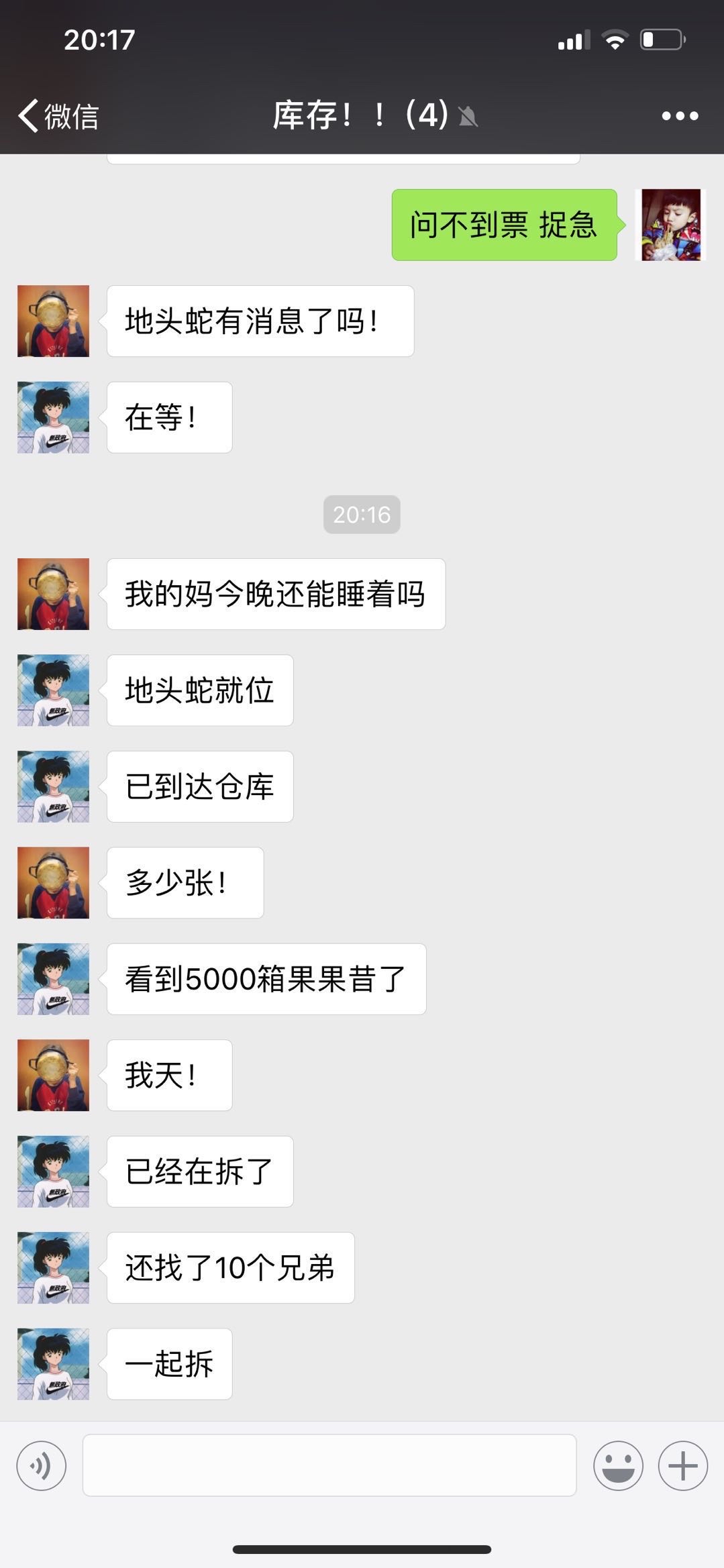724x1568 pixels.
Task: View profile of sender of 在等！
Action: pyautogui.click(x=53, y=417)
